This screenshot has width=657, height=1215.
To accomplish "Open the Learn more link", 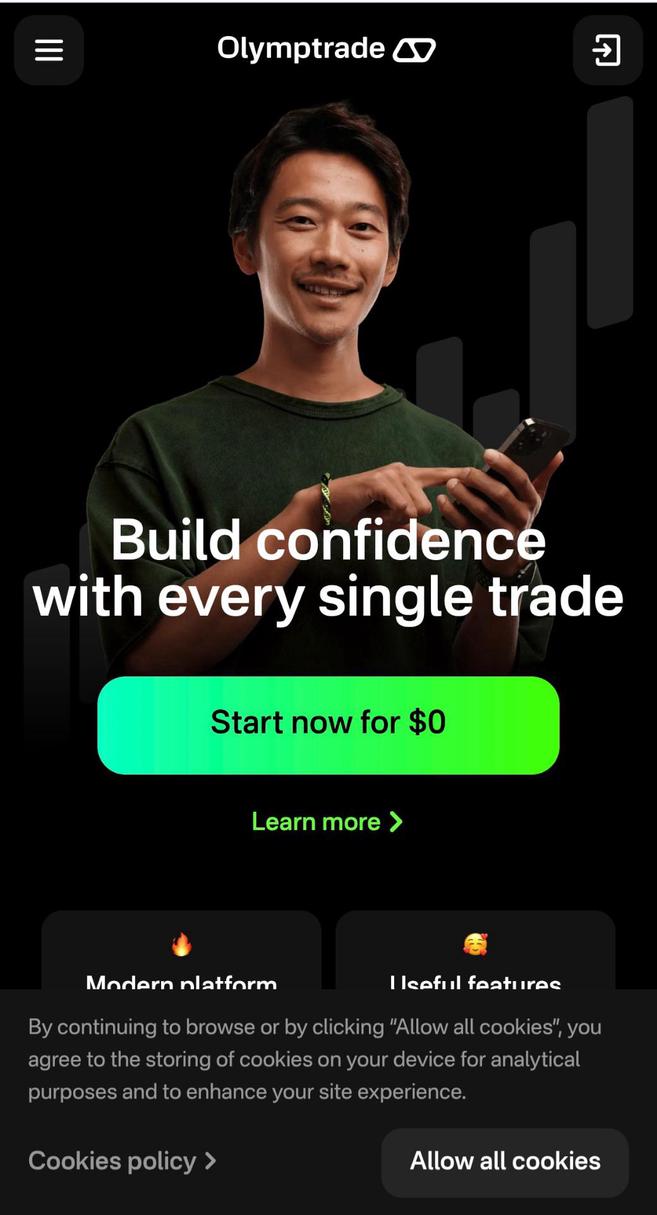I will 327,822.
